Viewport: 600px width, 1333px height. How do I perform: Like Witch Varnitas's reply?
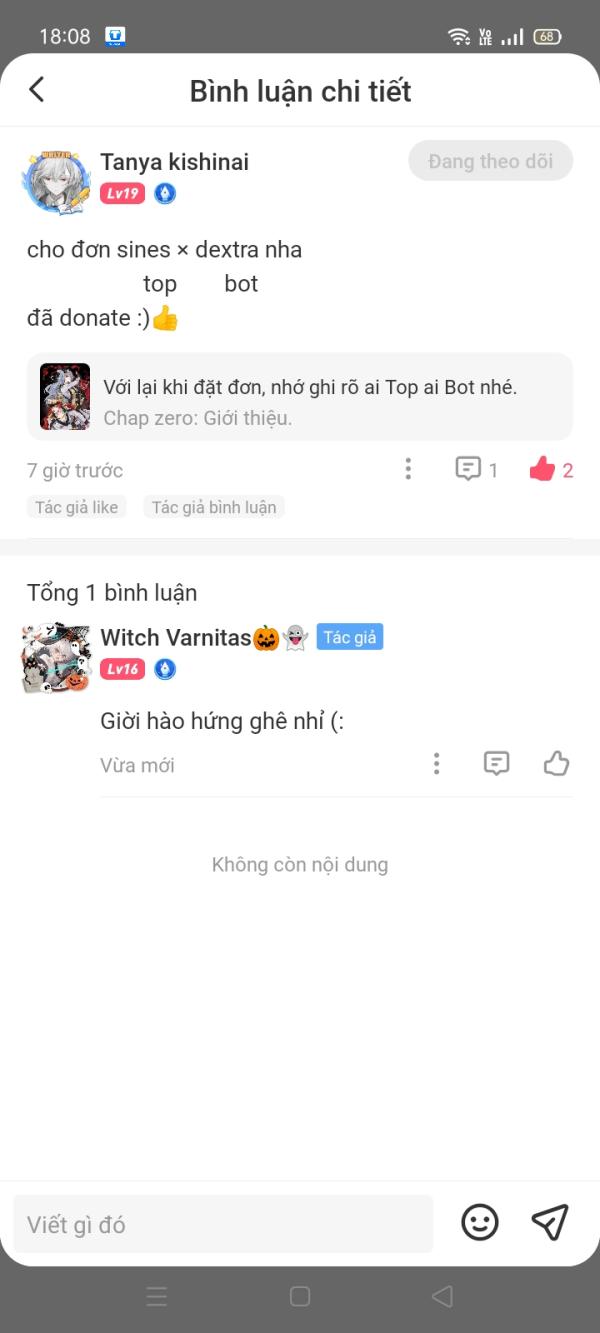(556, 764)
